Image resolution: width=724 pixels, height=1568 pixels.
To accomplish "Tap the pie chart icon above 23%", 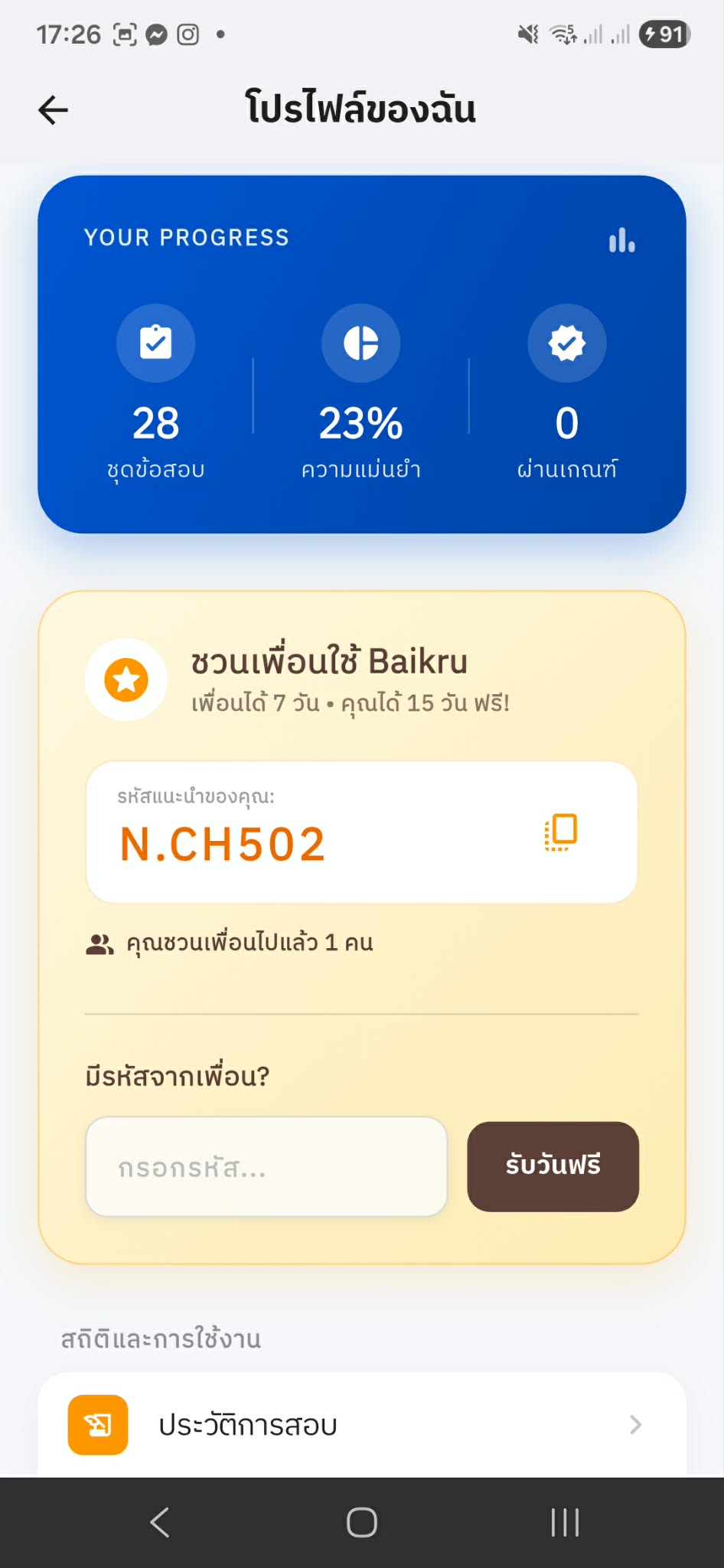I will 360,344.
